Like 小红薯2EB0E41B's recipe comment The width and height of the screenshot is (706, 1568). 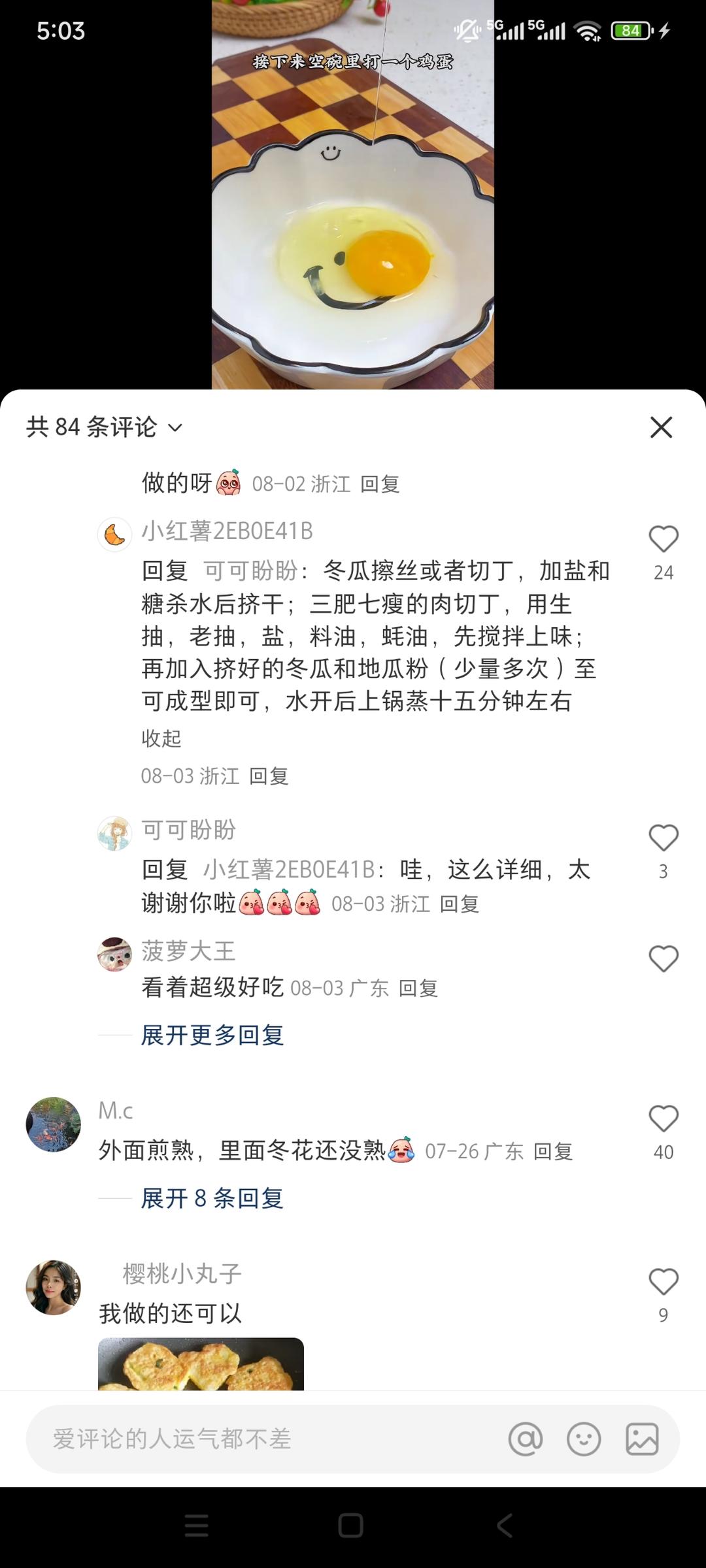click(x=664, y=537)
